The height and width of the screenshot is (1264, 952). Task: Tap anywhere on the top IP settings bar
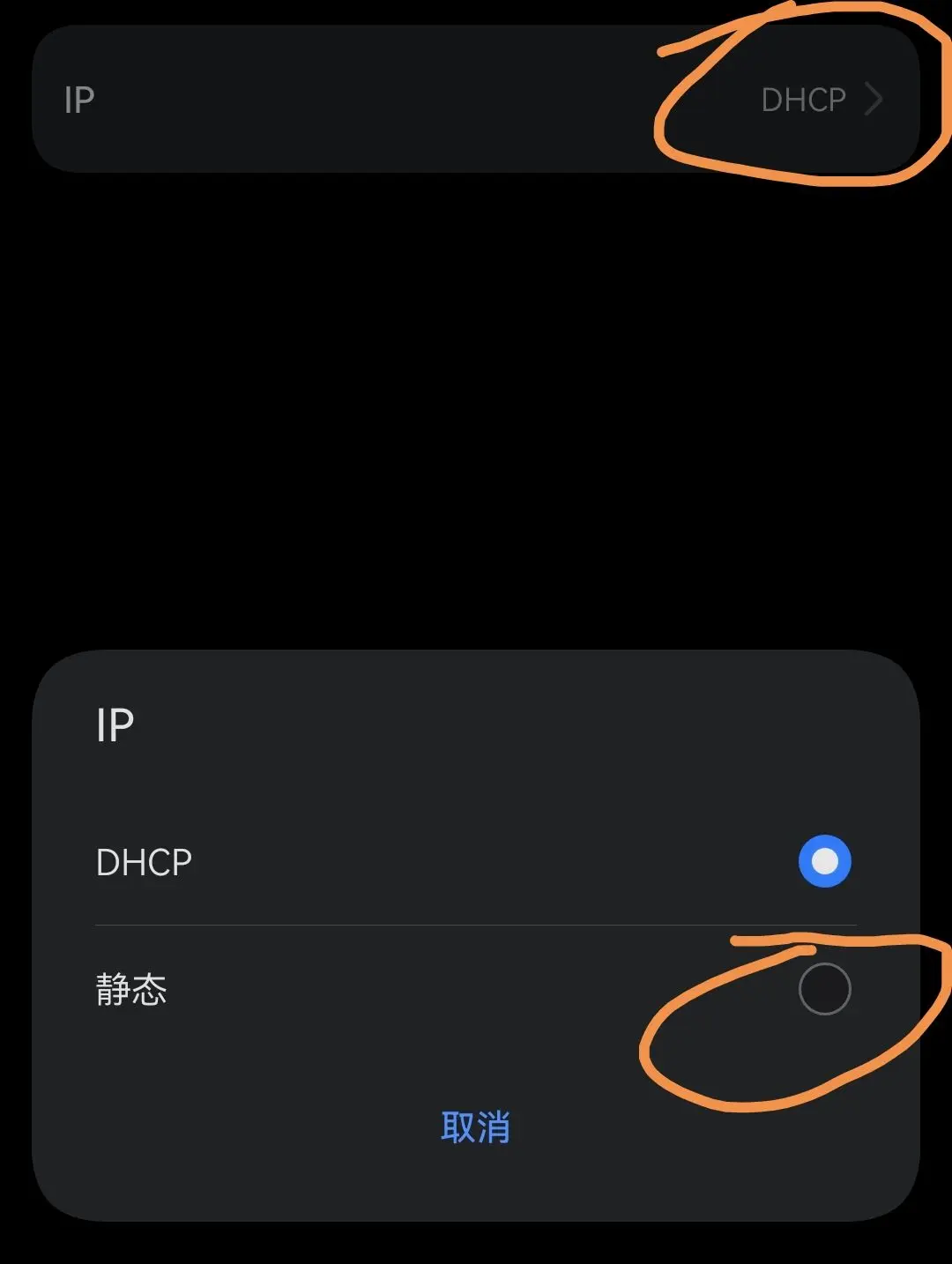(476, 99)
